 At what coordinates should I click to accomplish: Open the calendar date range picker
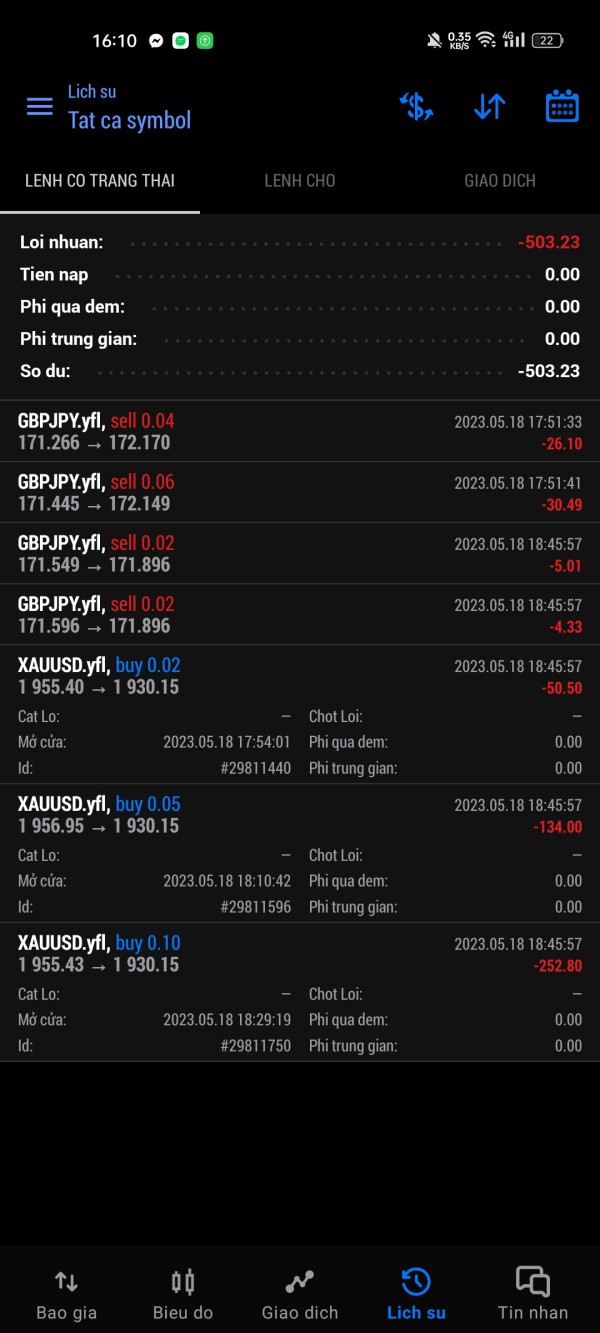[x=562, y=106]
